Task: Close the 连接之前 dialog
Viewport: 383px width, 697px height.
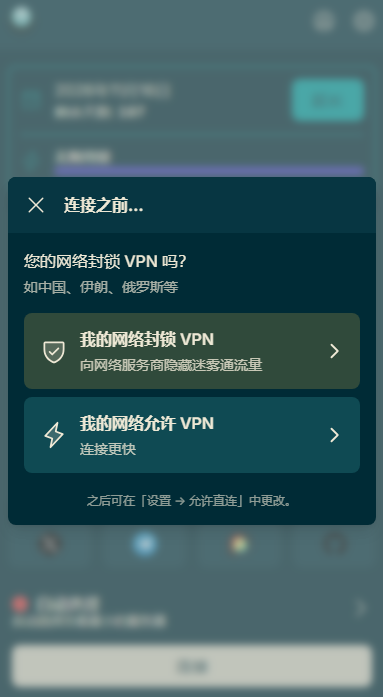Action: 36,205
